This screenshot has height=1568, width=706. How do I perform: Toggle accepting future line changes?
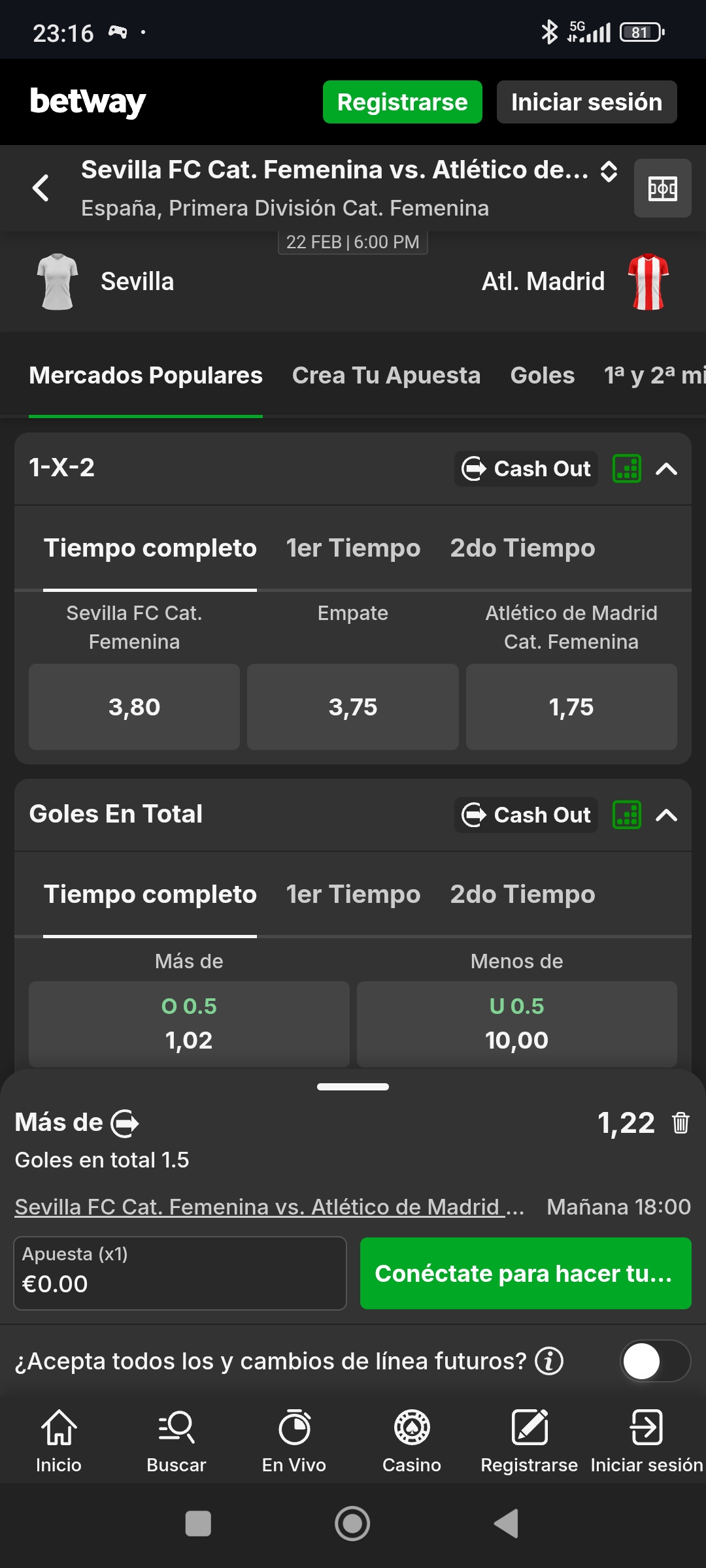pyautogui.click(x=654, y=1362)
